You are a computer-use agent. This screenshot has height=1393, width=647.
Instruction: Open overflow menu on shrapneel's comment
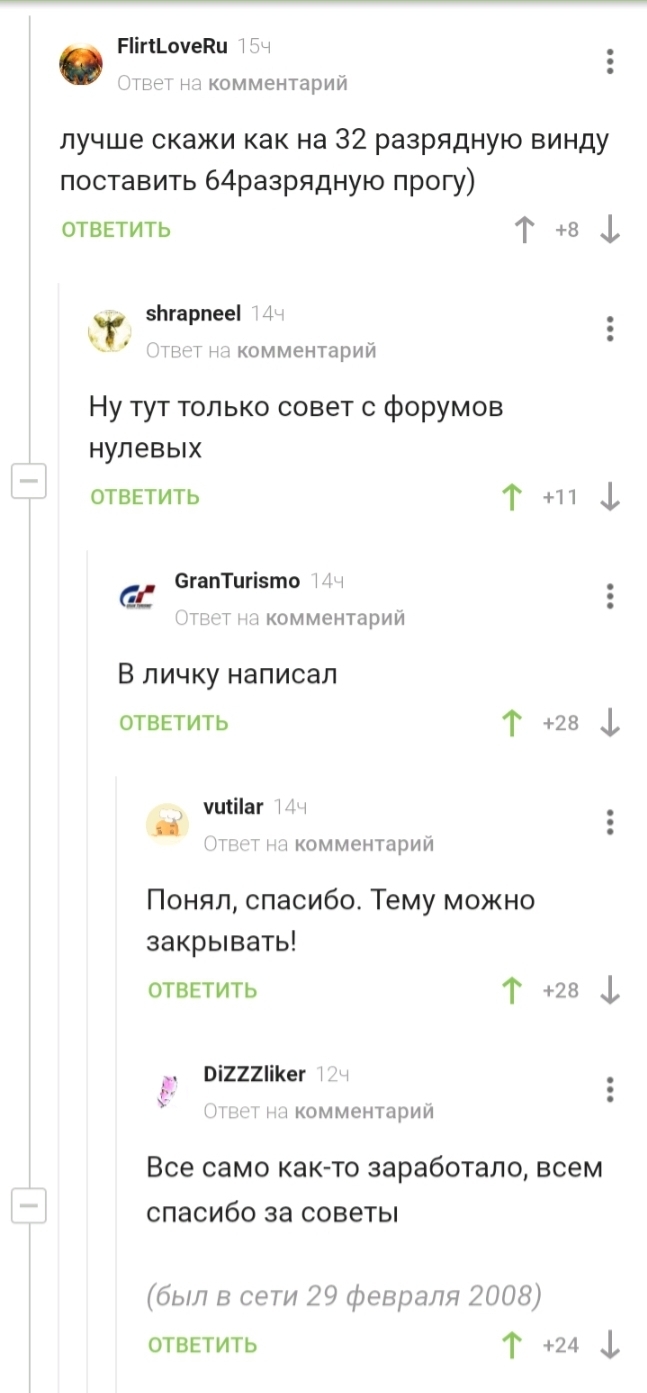click(x=611, y=329)
